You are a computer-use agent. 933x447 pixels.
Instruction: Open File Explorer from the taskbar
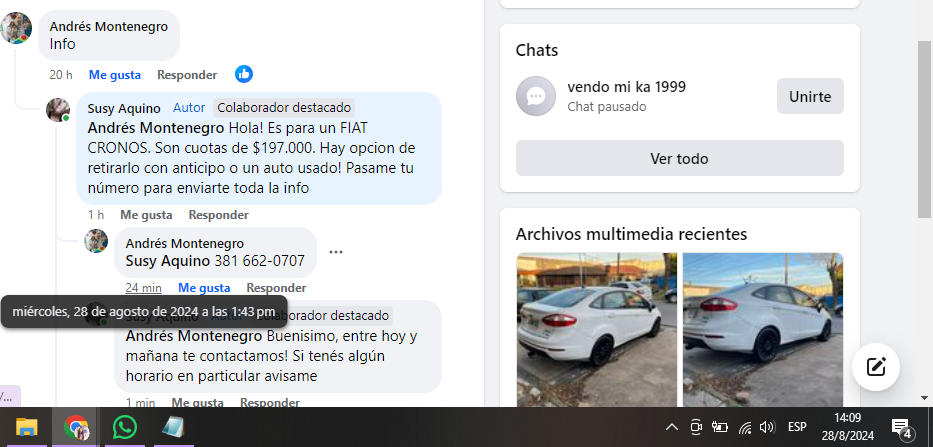(26, 427)
